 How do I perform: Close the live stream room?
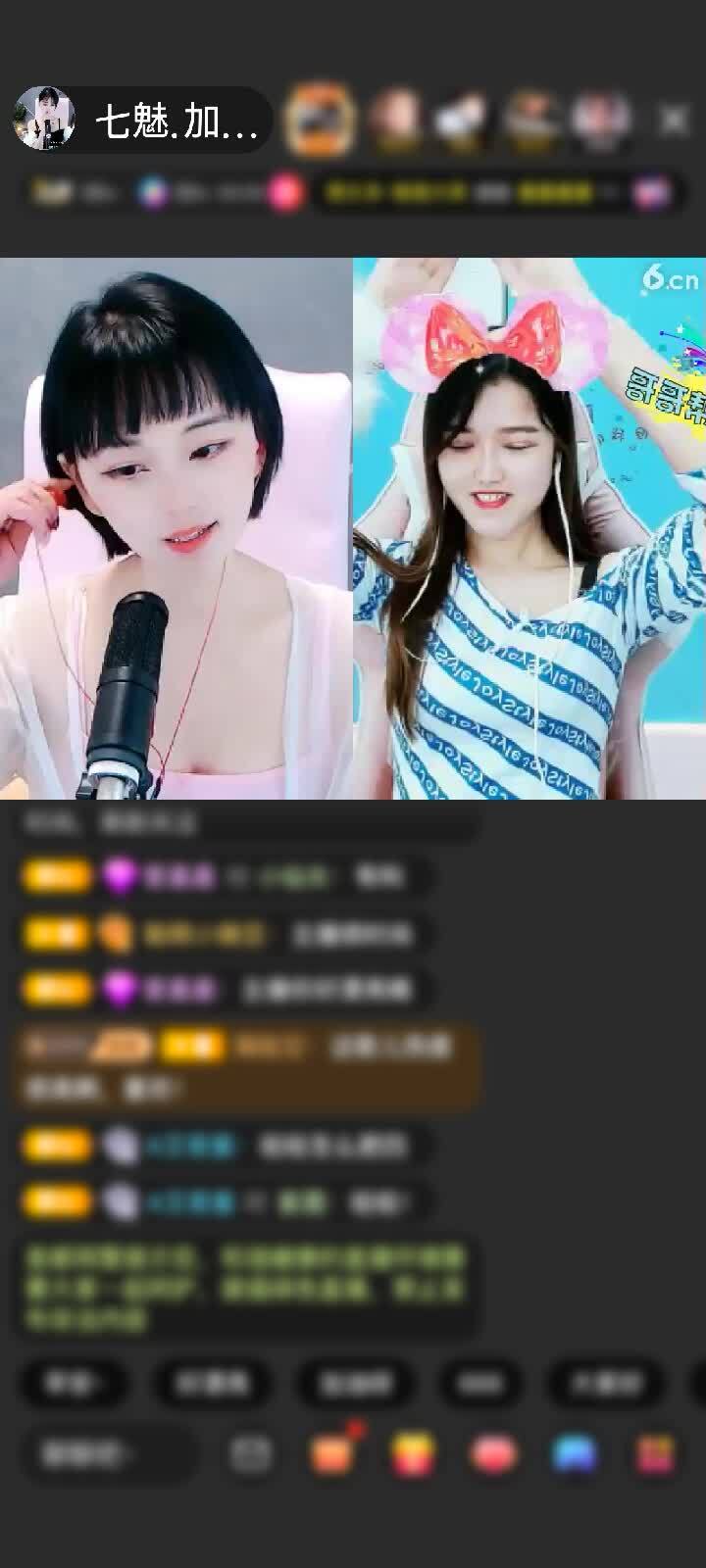[x=674, y=121]
